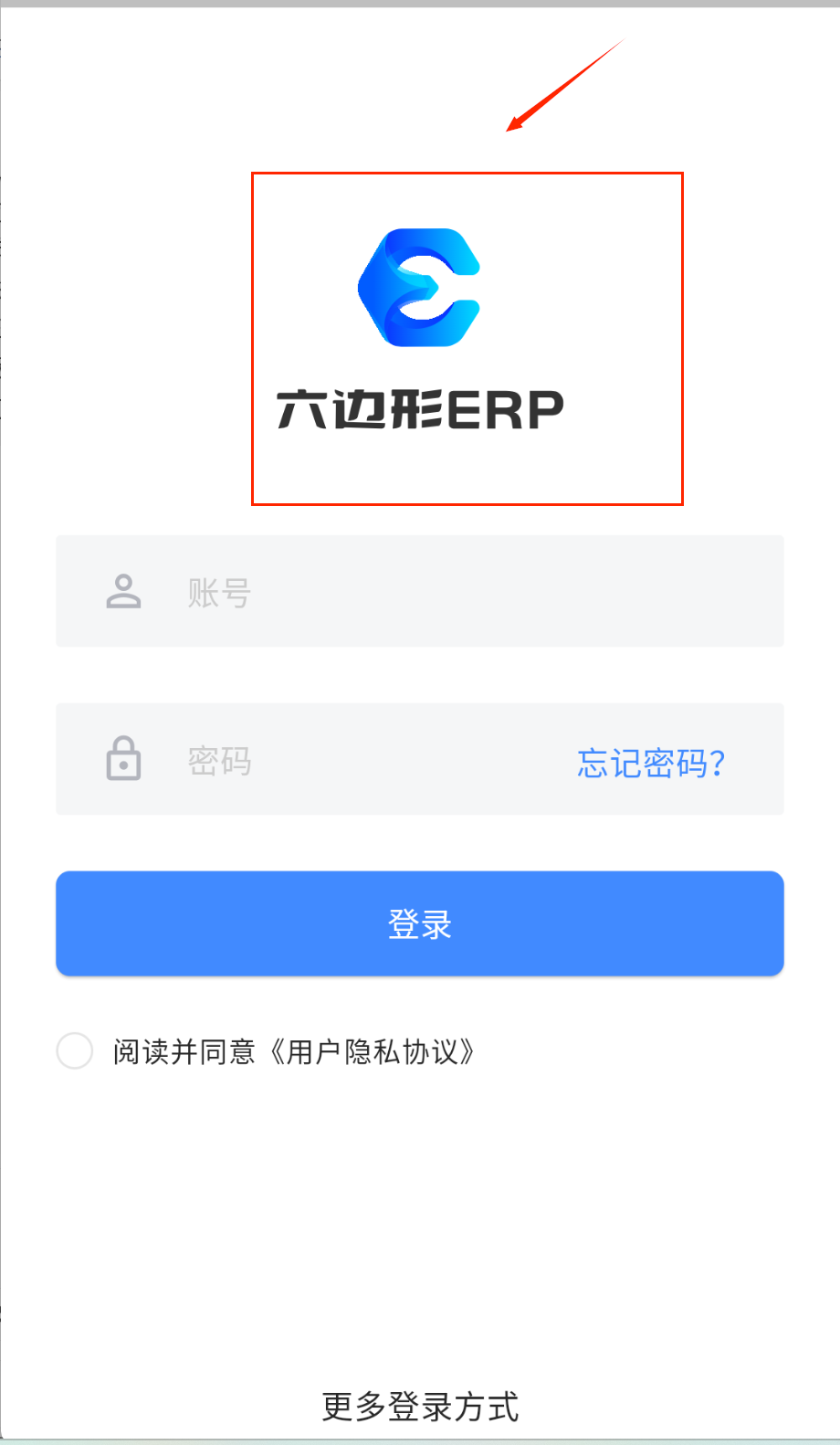
Task: Focus the 密码 password field
Action: point(365,760)
